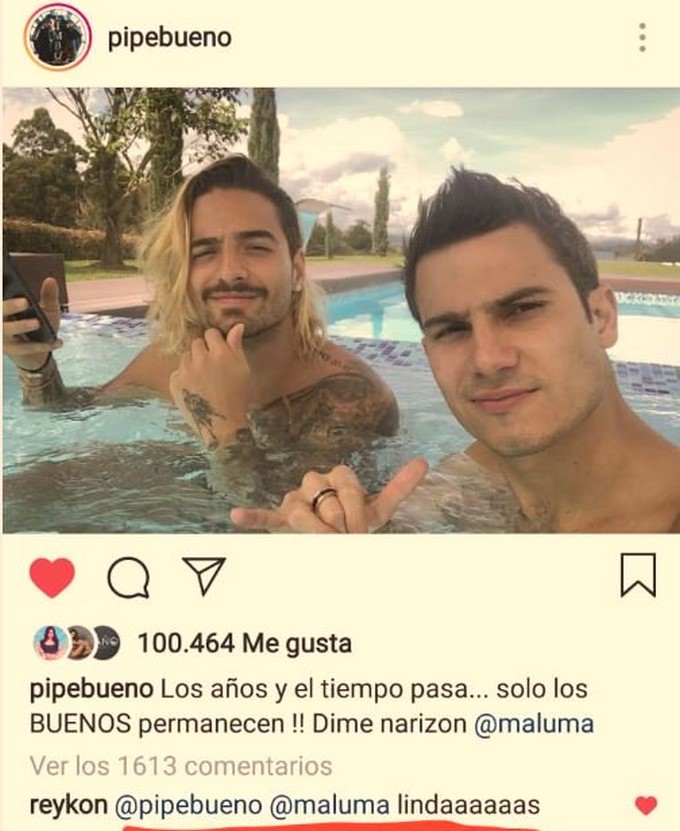Unlike reykon's comment with the small heart

(x=646, y=805)
